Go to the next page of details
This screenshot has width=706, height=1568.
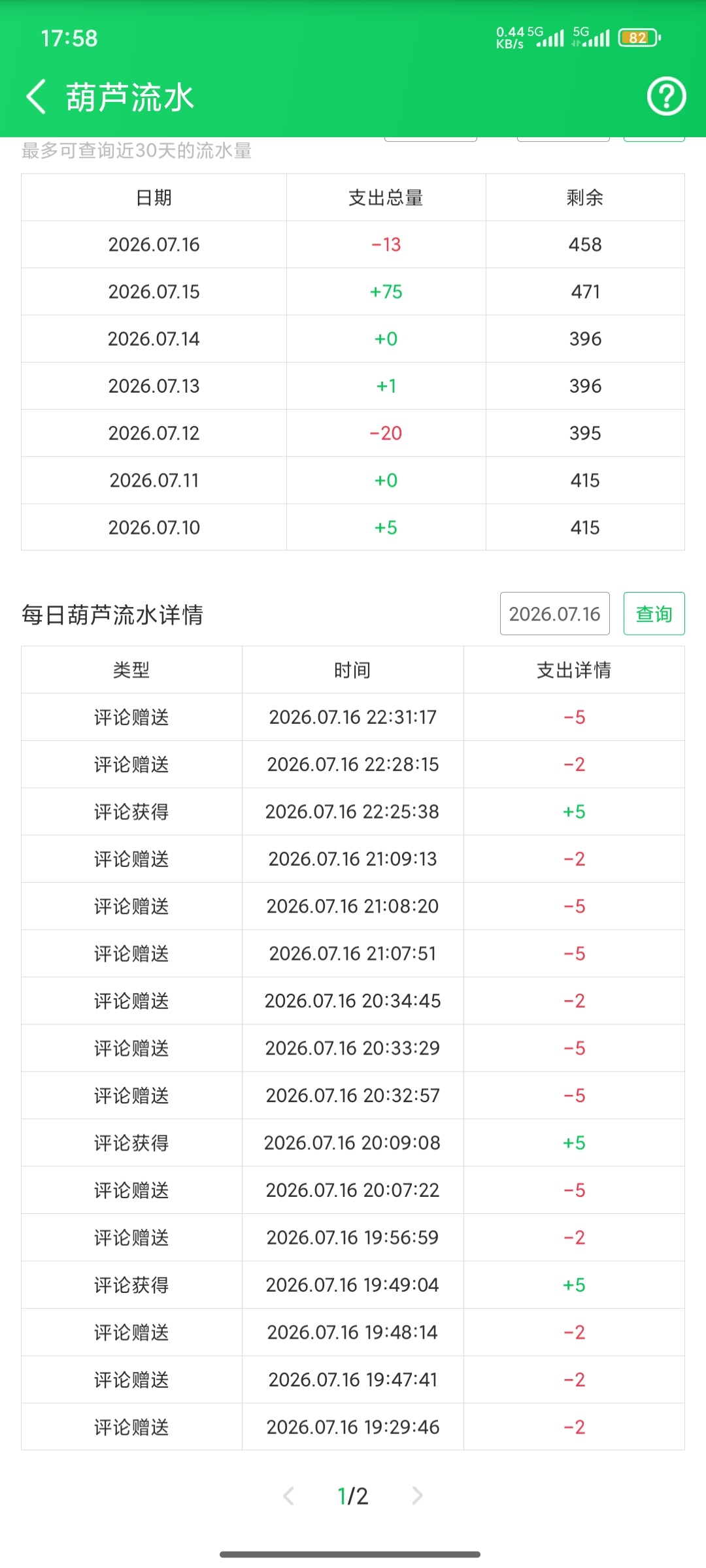click(x=418, y=1495)
